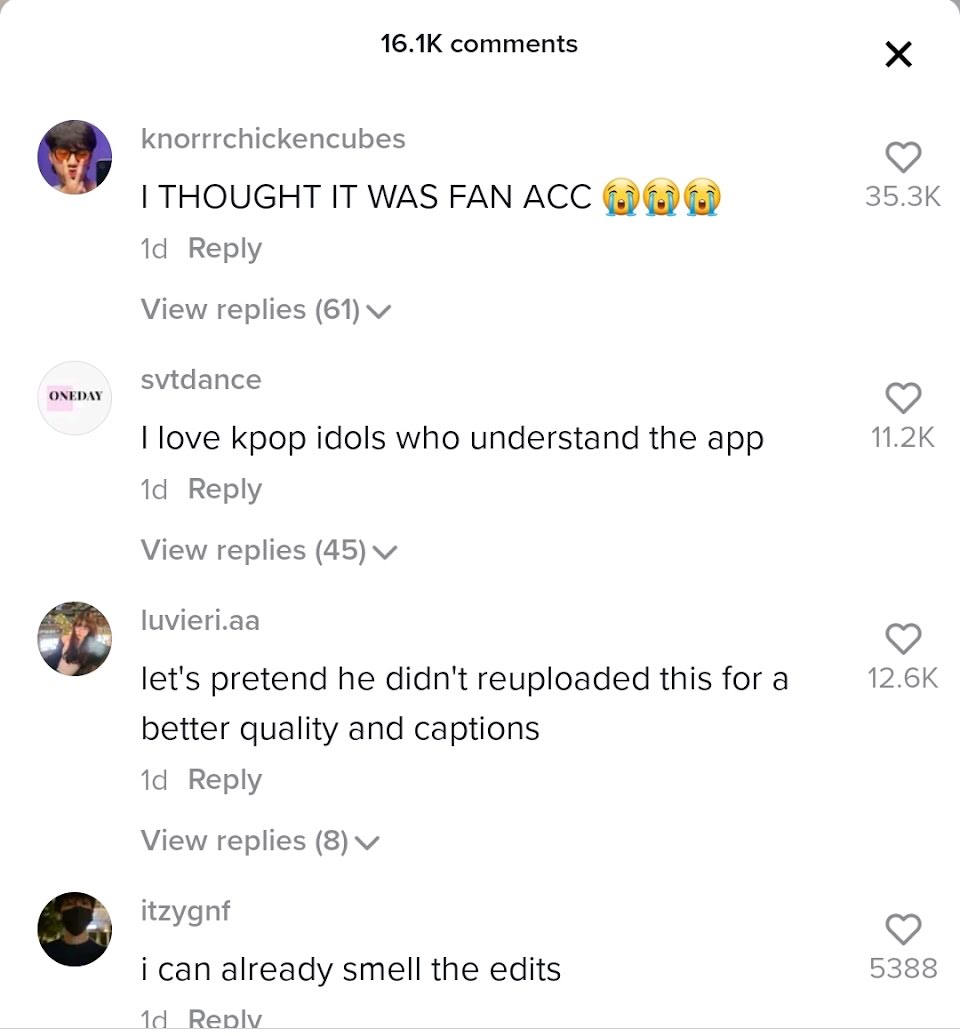Viewport: 960px width, 1036px height.
Task: Reply to svtdance's comment
Action: (225, 490)
